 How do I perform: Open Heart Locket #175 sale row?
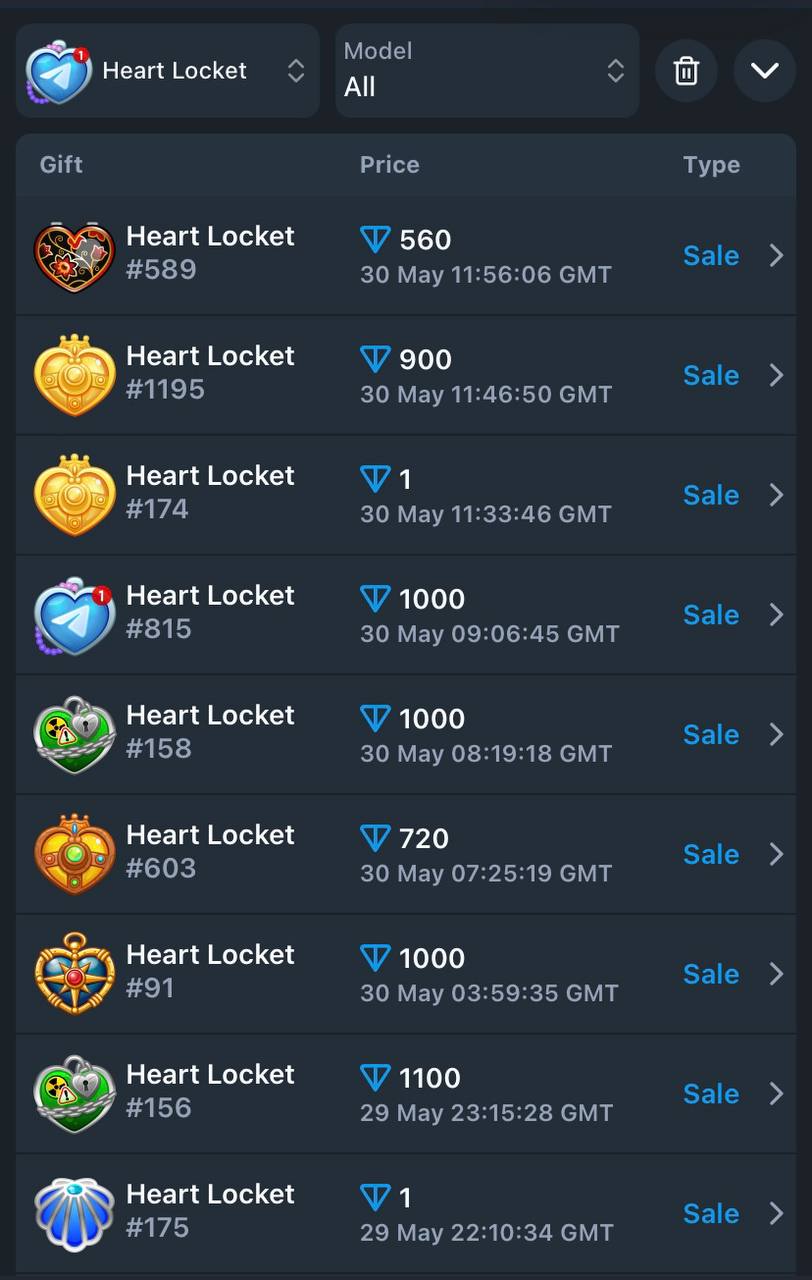(x=405, y=1213)
